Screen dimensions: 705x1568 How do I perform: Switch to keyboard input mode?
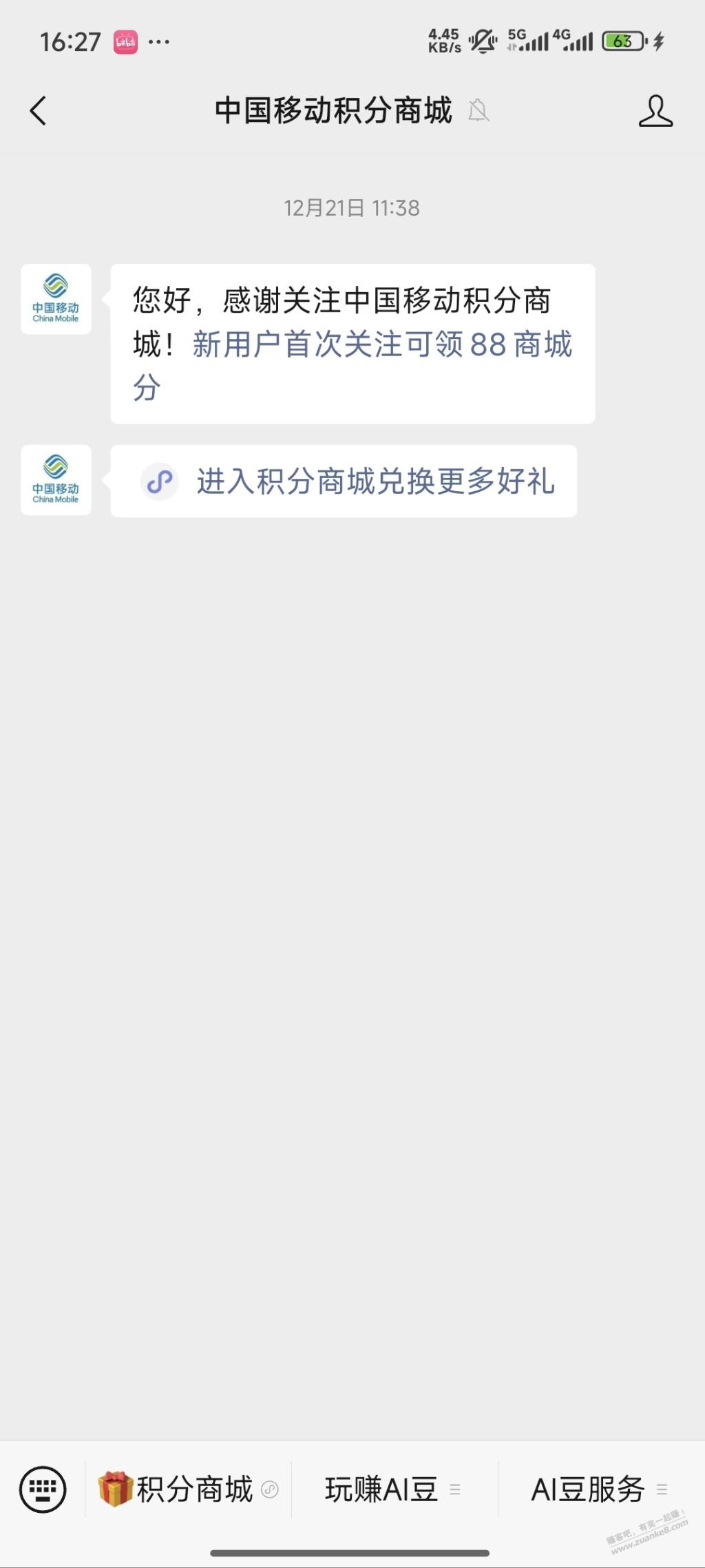click(43, 1489)
